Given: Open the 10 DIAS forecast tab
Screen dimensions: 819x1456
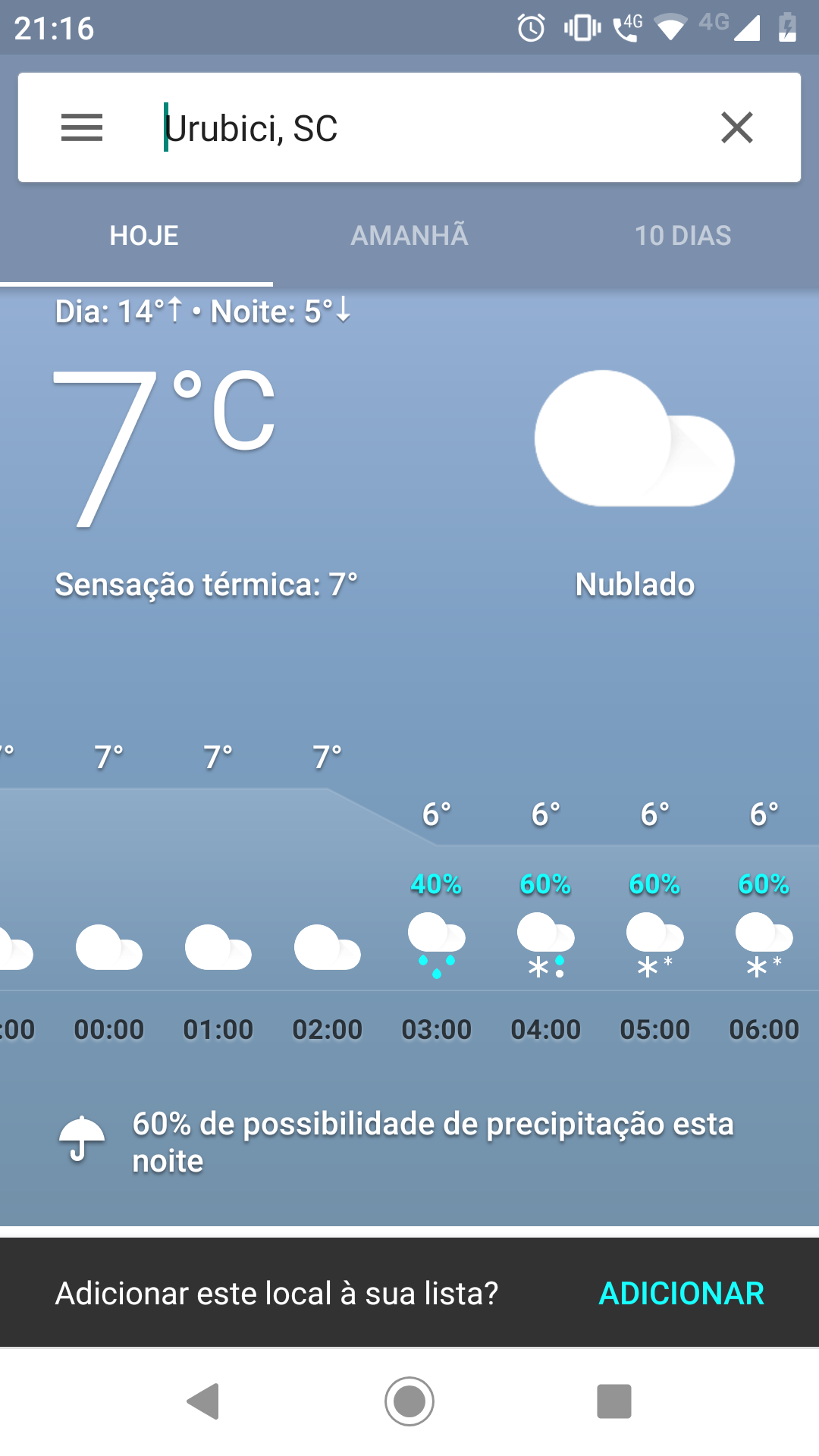Looking at the screenshot, I should point(682,236).
